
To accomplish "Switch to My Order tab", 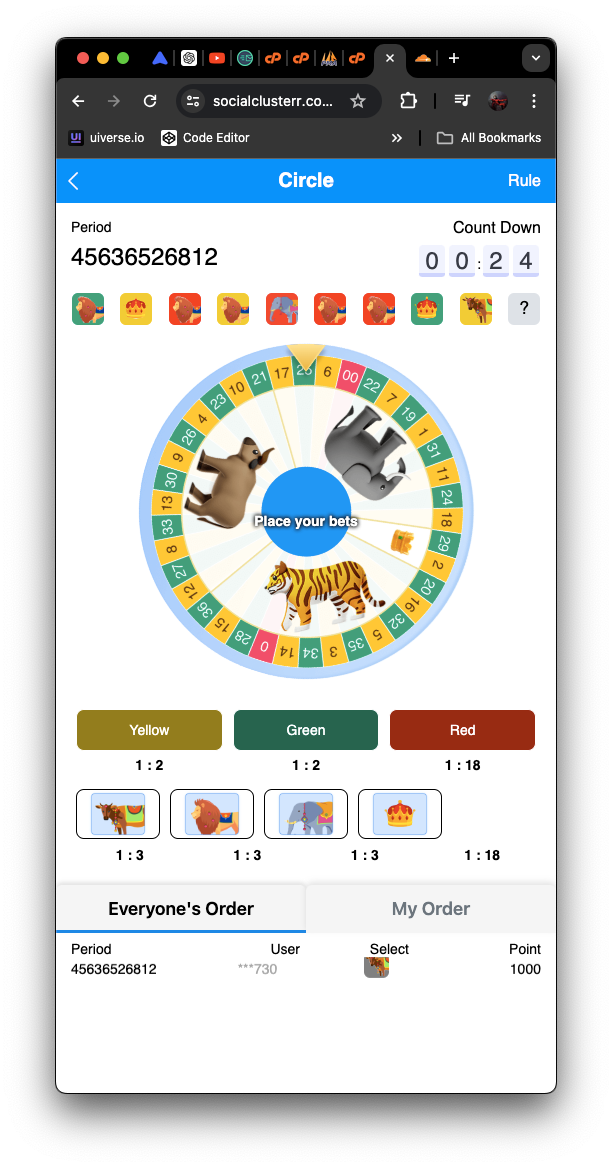I will [430, 909].
